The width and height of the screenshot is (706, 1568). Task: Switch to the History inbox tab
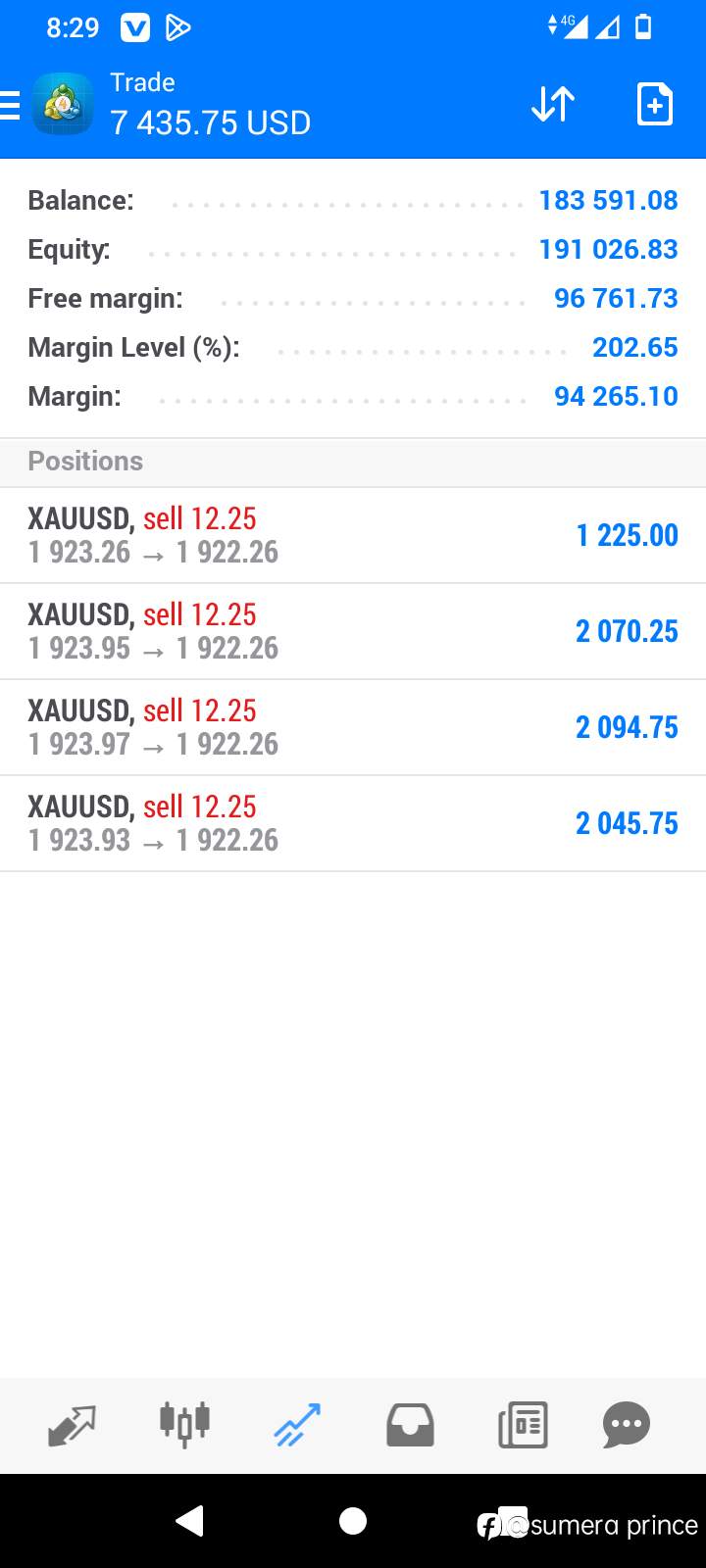pyautogui.click(x=410, y=1425)
